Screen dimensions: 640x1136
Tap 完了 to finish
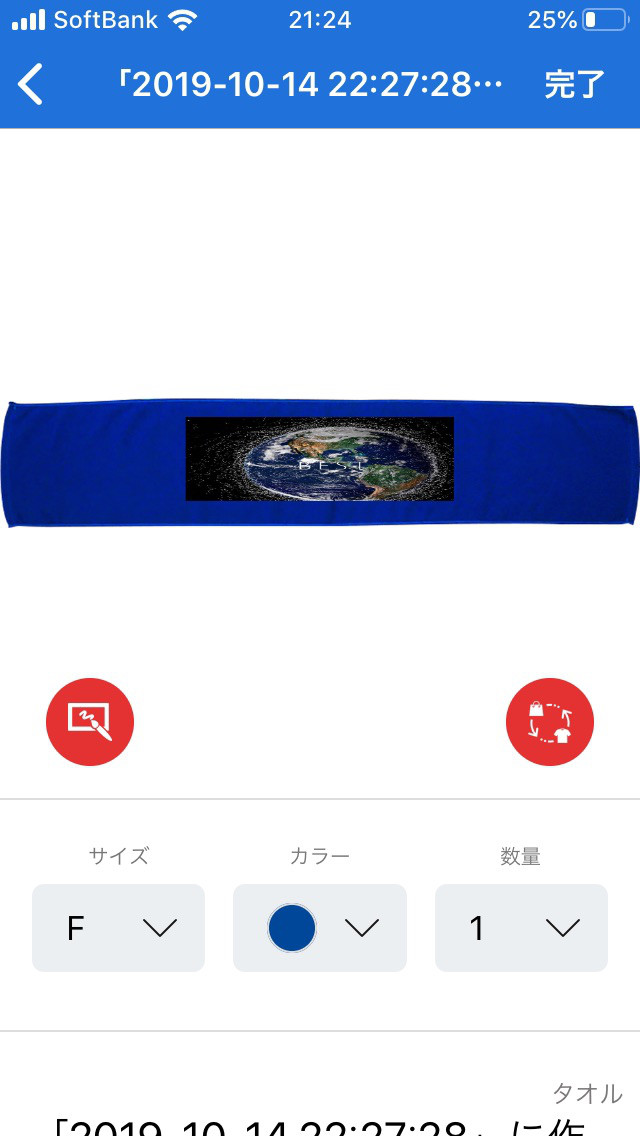tap(575, 85)
